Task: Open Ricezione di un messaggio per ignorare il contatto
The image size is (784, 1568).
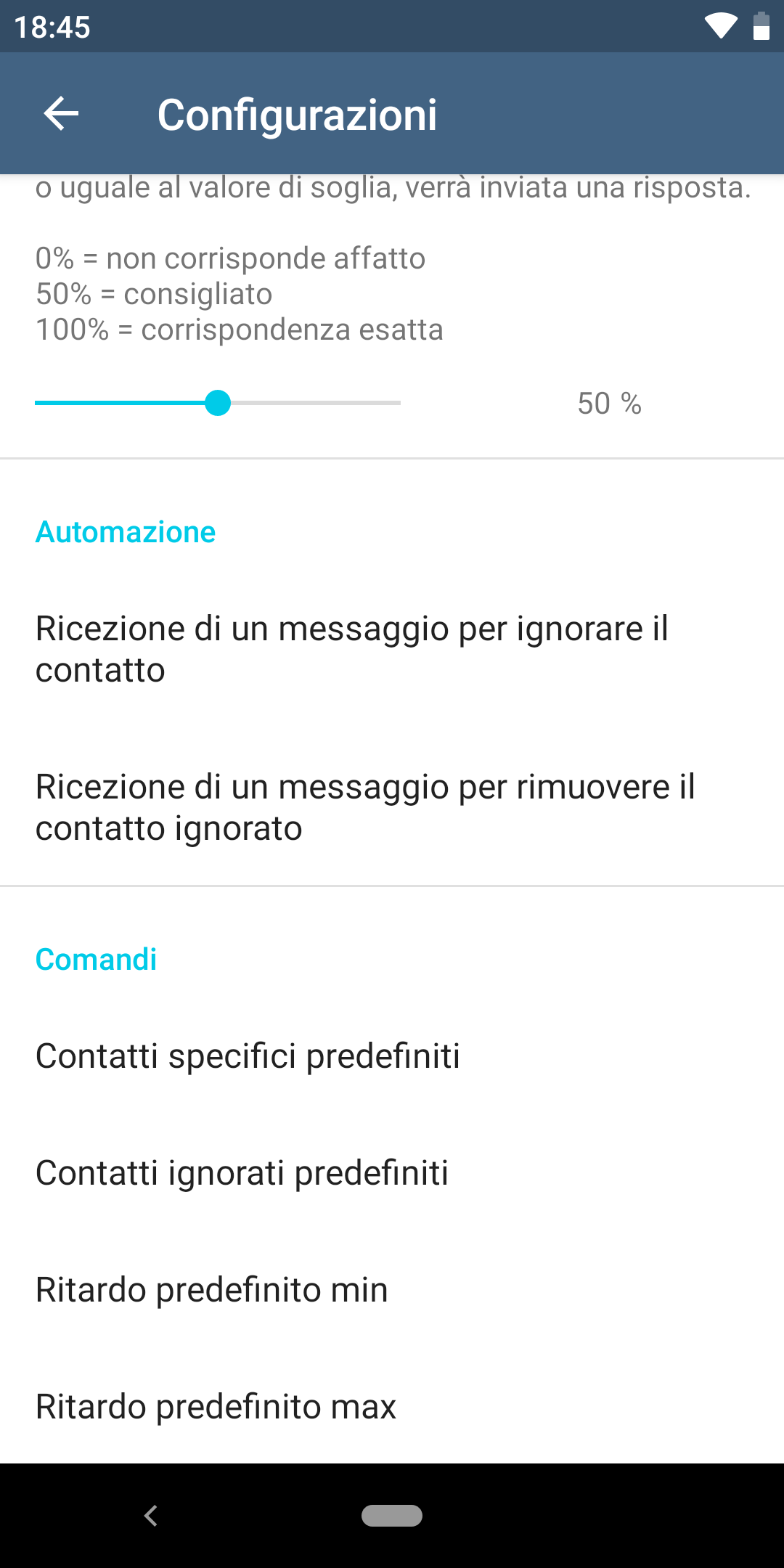Action: 392,649
